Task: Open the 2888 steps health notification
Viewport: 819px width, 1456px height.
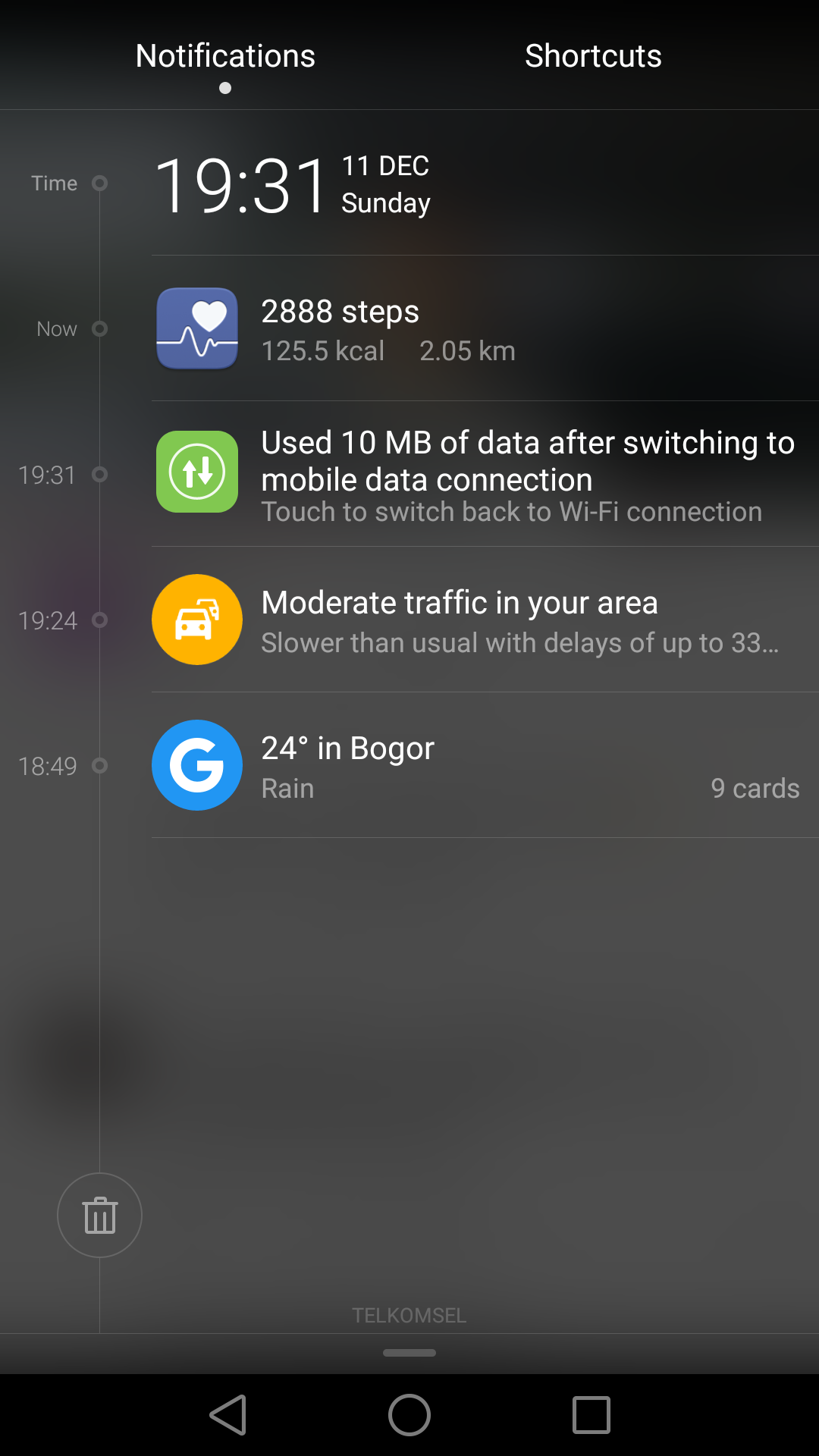Action: (x=478, y=329)
